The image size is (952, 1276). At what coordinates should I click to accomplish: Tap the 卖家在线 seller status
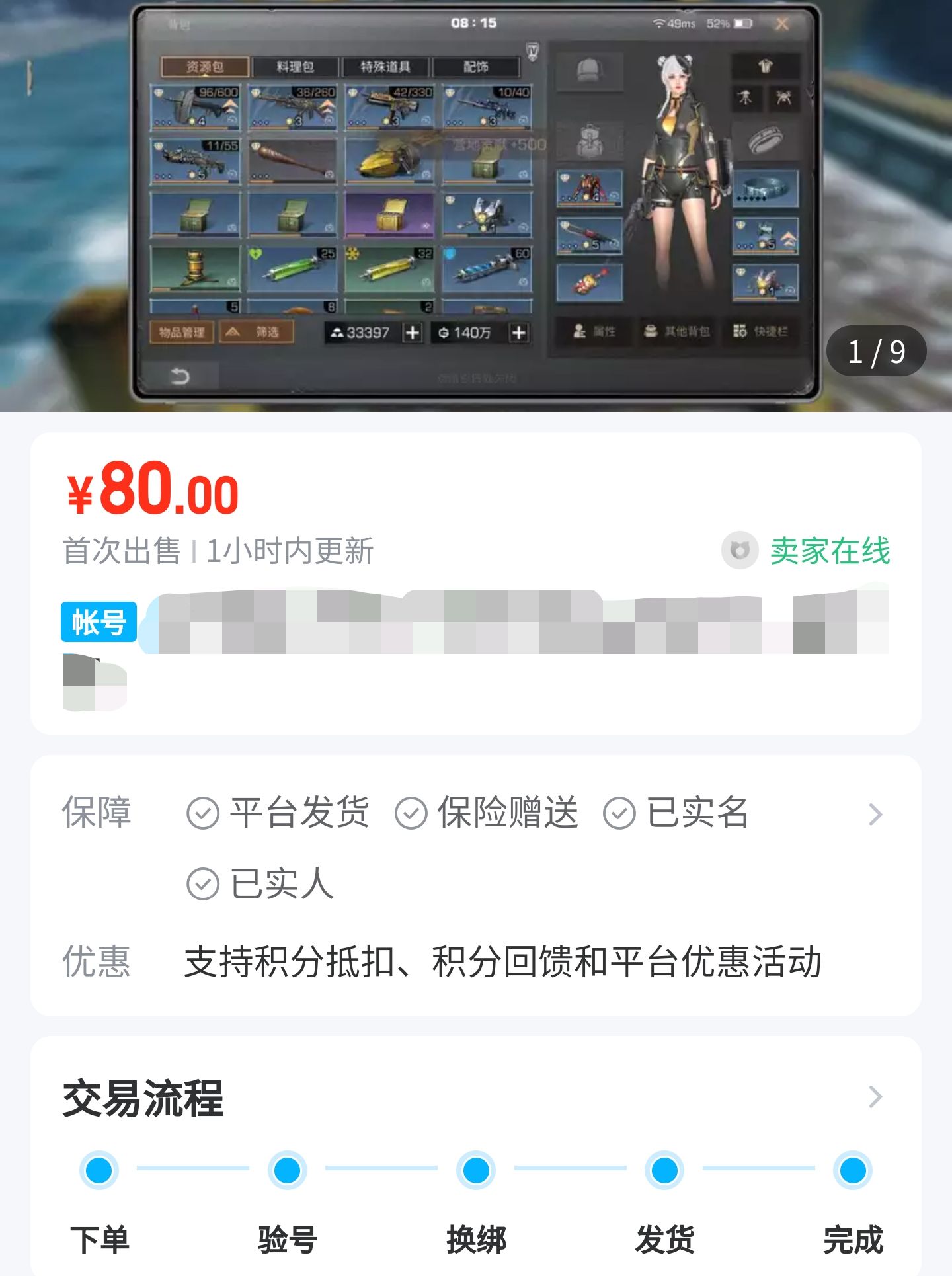pyautogui.click(x=829, y=551)
